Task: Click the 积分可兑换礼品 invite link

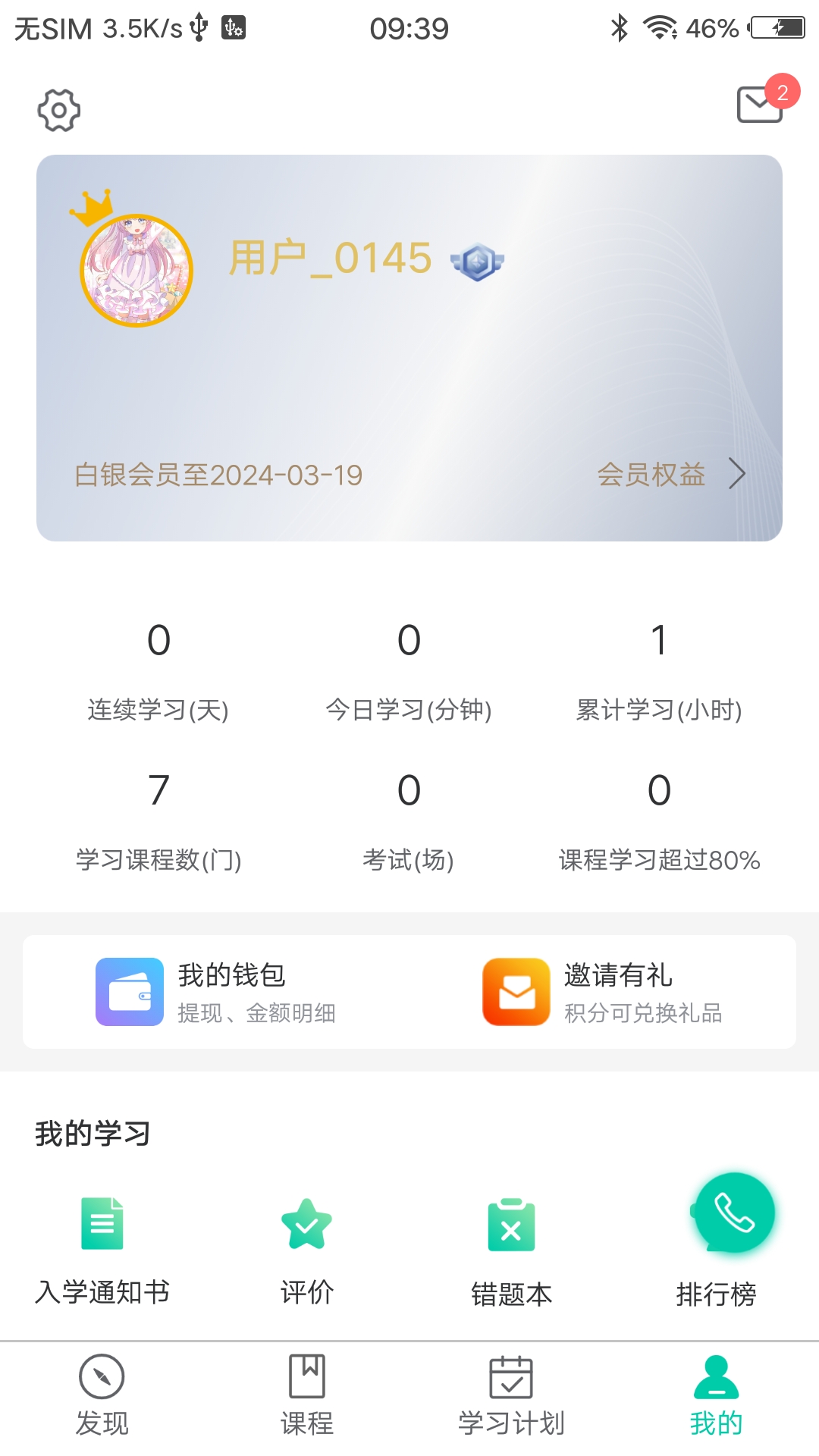Action: click(x=642, y=1012)
